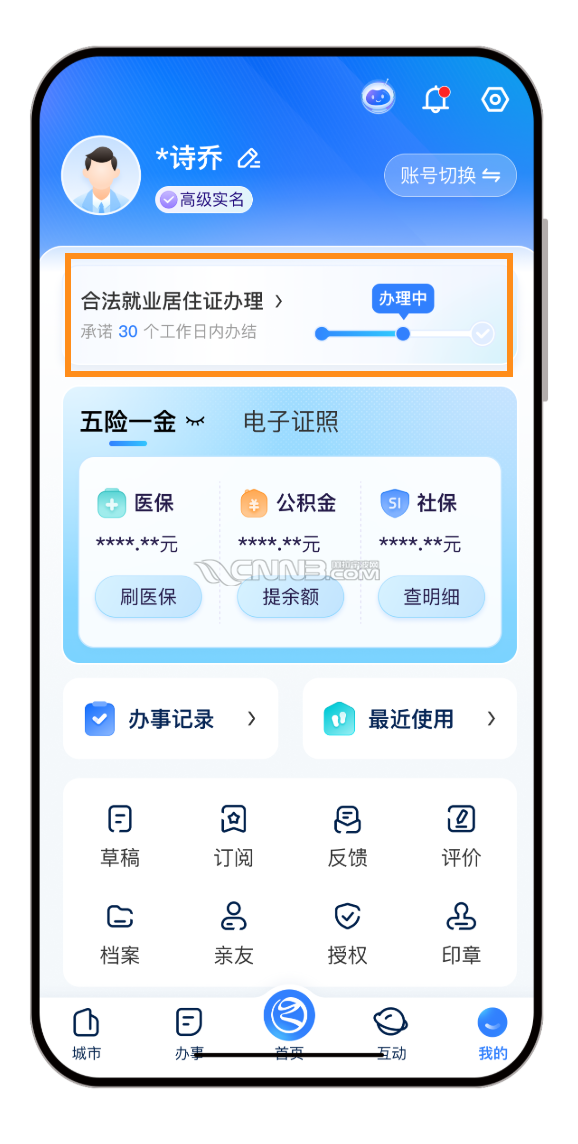Open 最近使用
Viewport: 578px width, 1144px height.
[409, 719]
